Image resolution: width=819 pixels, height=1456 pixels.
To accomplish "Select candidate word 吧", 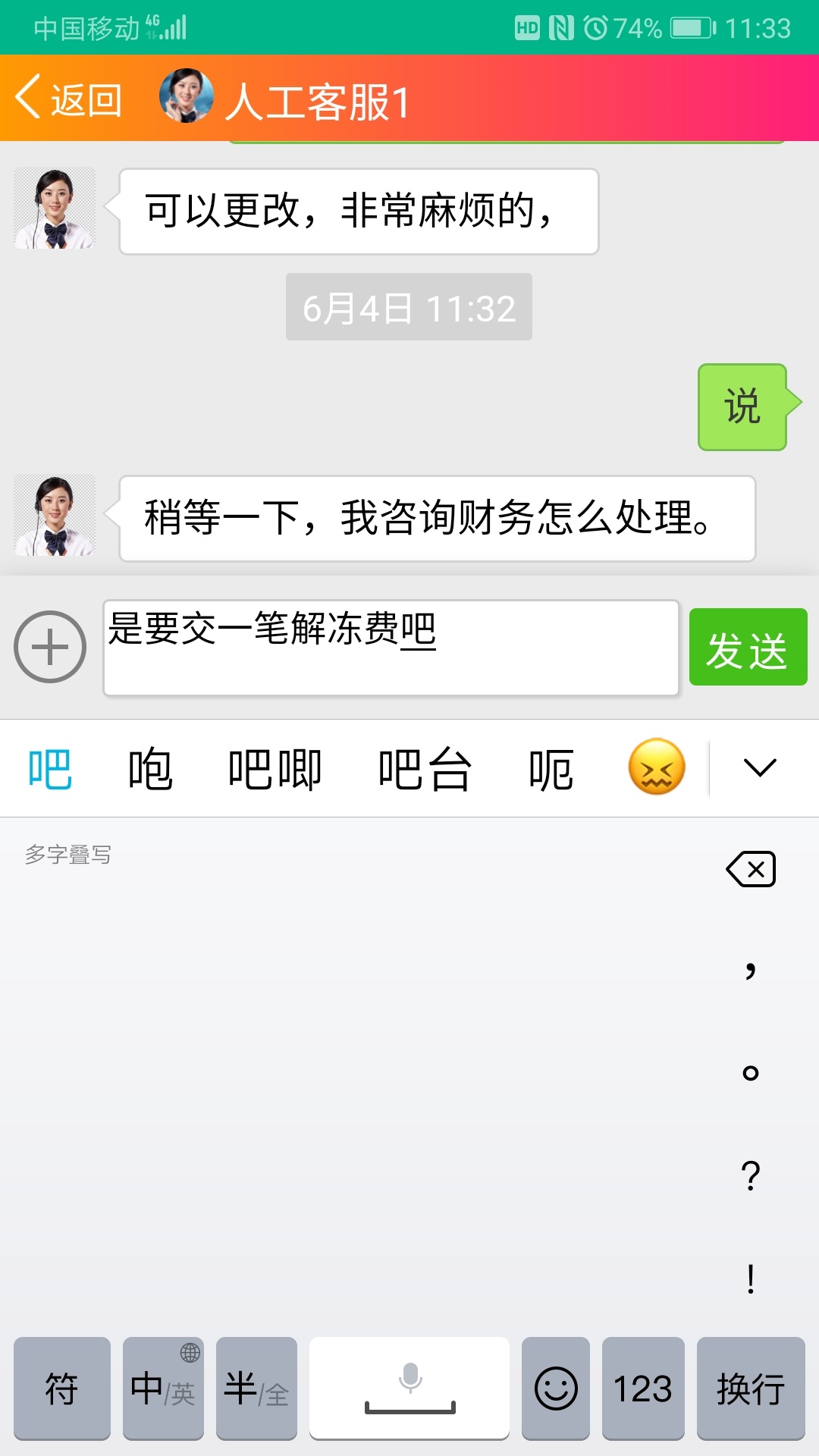I will click(50, 769).
